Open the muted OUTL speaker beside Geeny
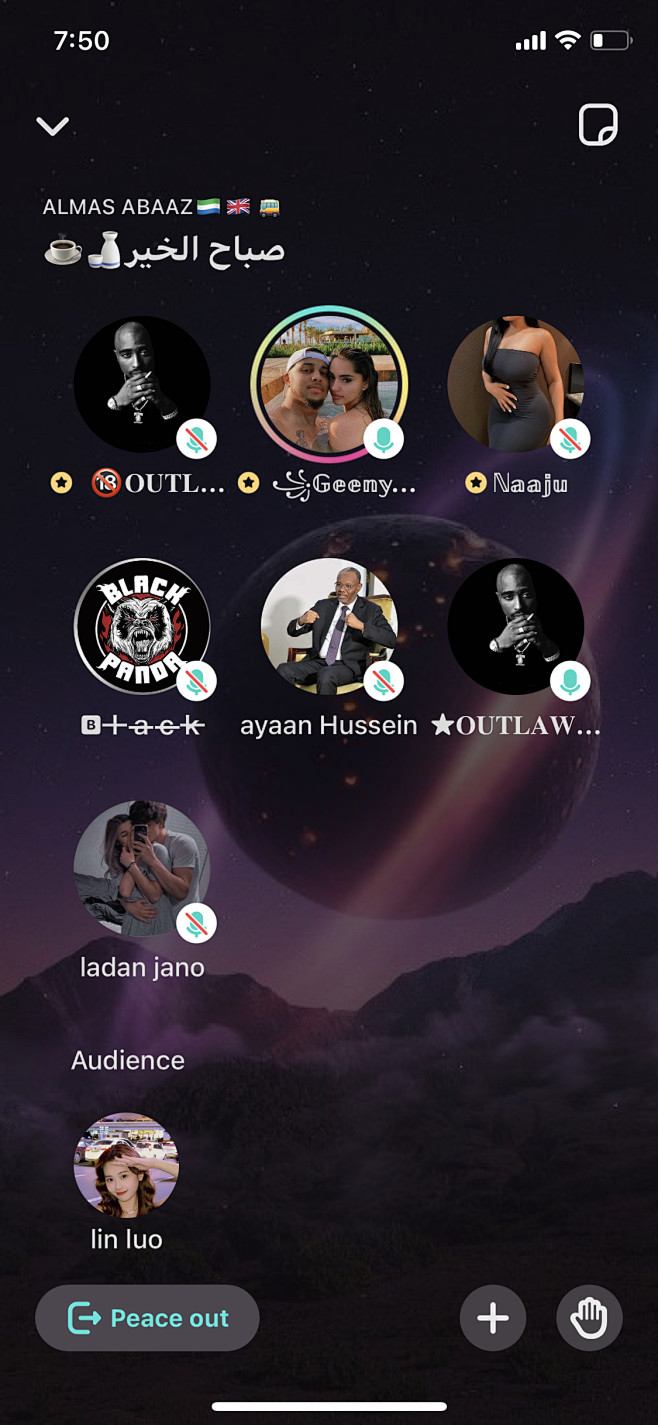 (x=142, y=384)
